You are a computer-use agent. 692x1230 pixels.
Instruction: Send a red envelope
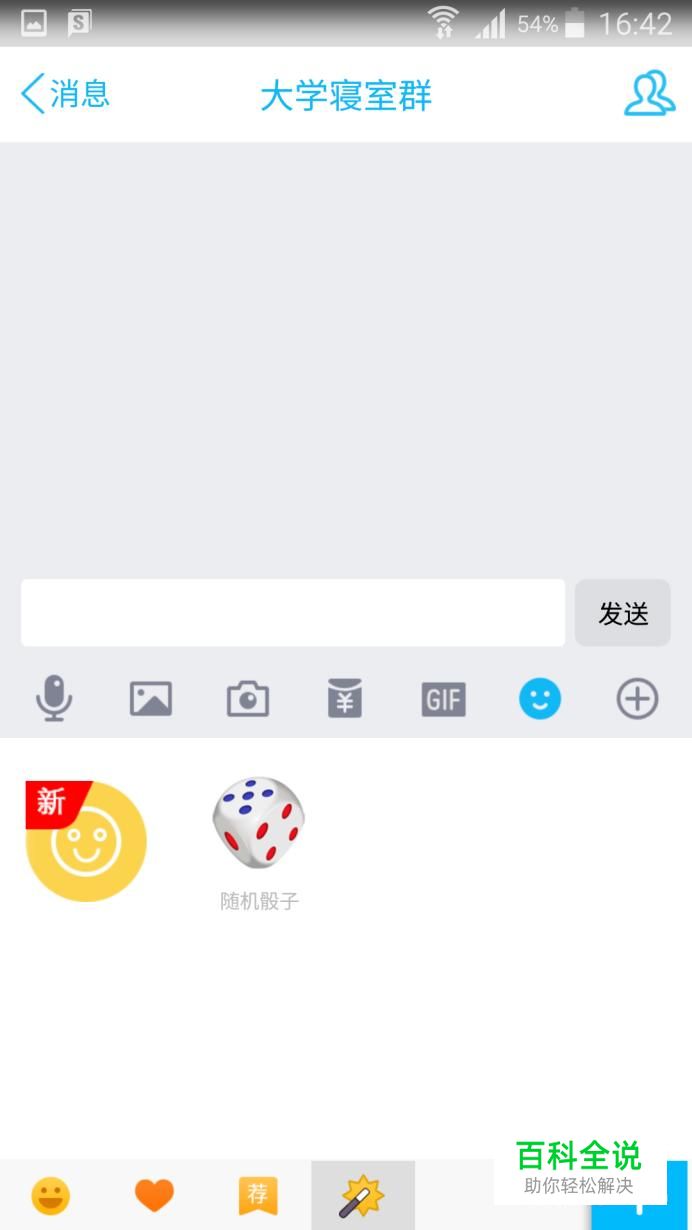point(345,699)
